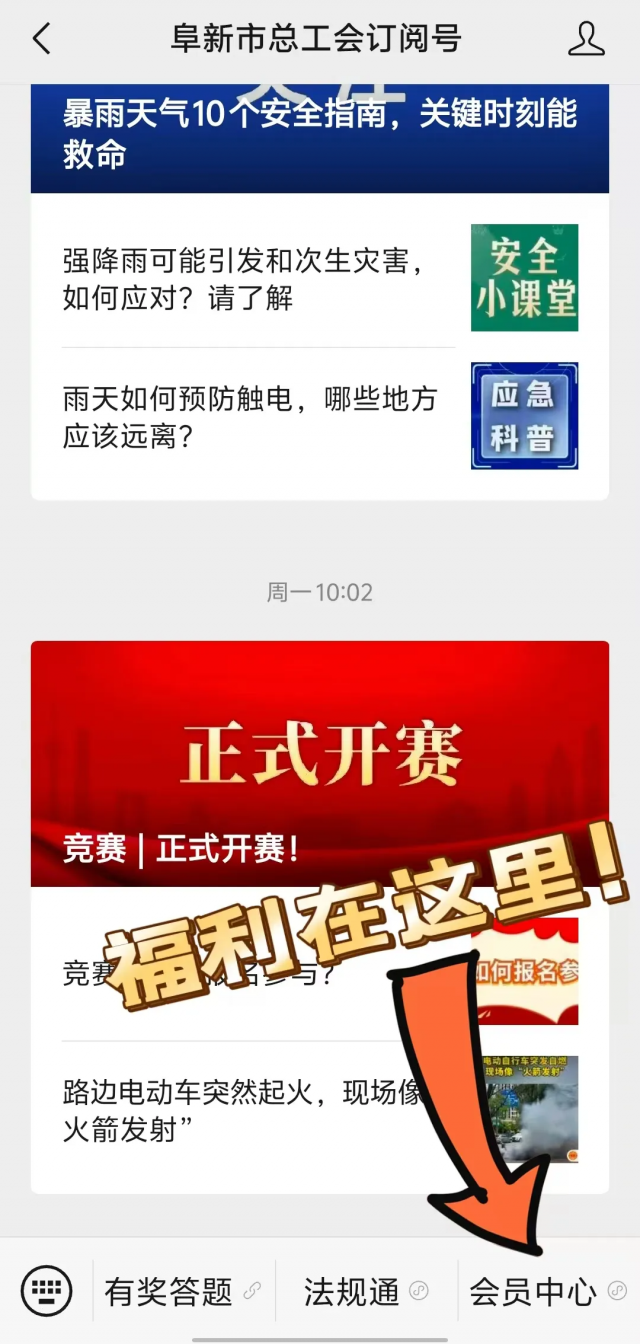The image size is (640, 1344).
Task: Open the rainstorm 10 safety guidelines article
Action: click(319, 135)
